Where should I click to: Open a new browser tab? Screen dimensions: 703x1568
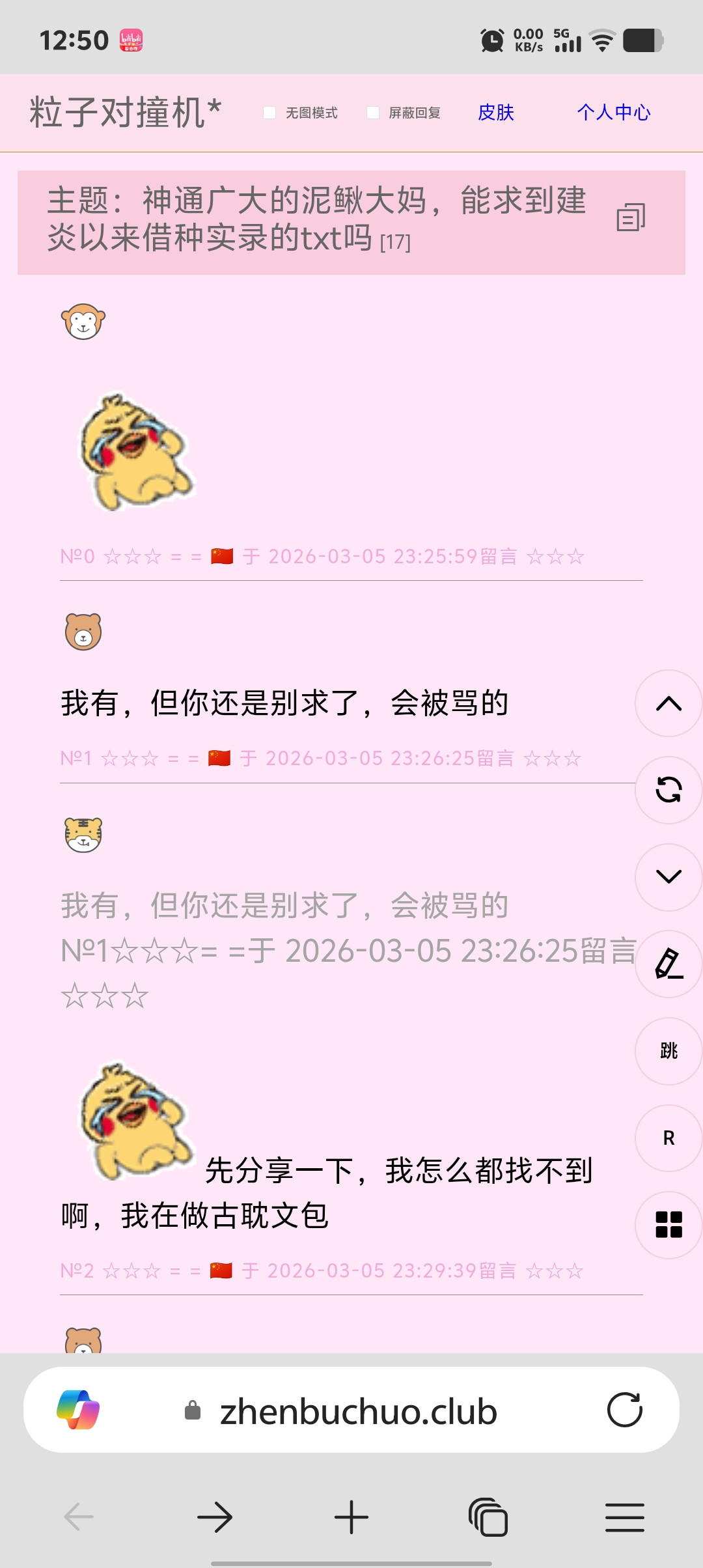click(351, 1517)
